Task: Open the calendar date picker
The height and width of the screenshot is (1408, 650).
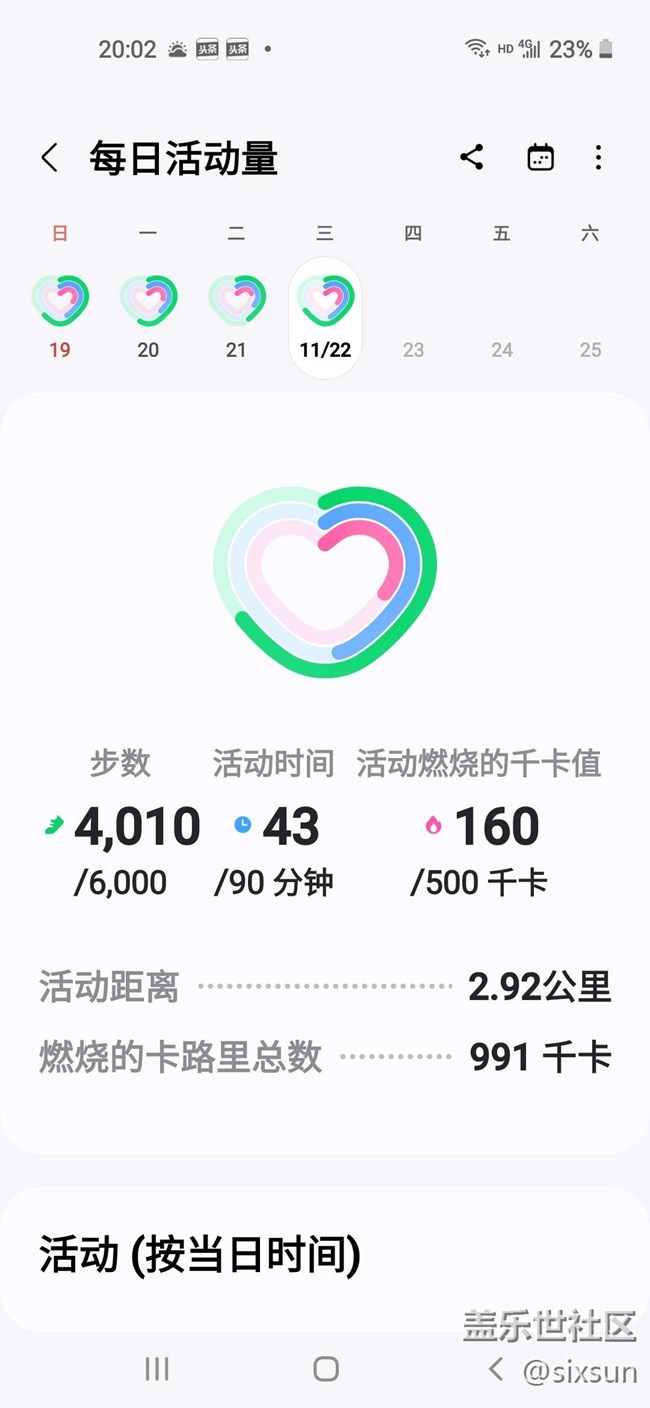Action: 540,158
